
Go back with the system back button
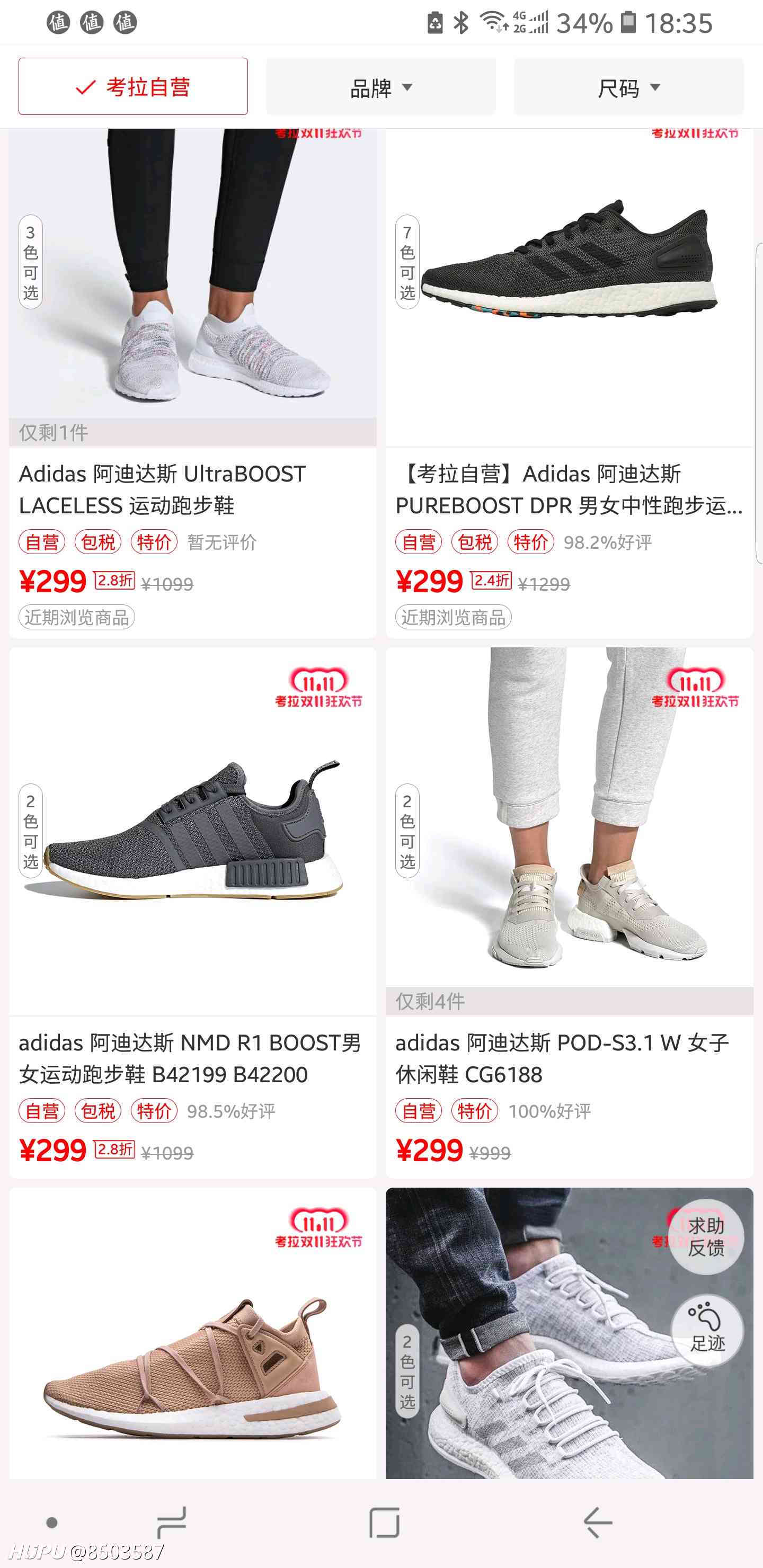597,1522
